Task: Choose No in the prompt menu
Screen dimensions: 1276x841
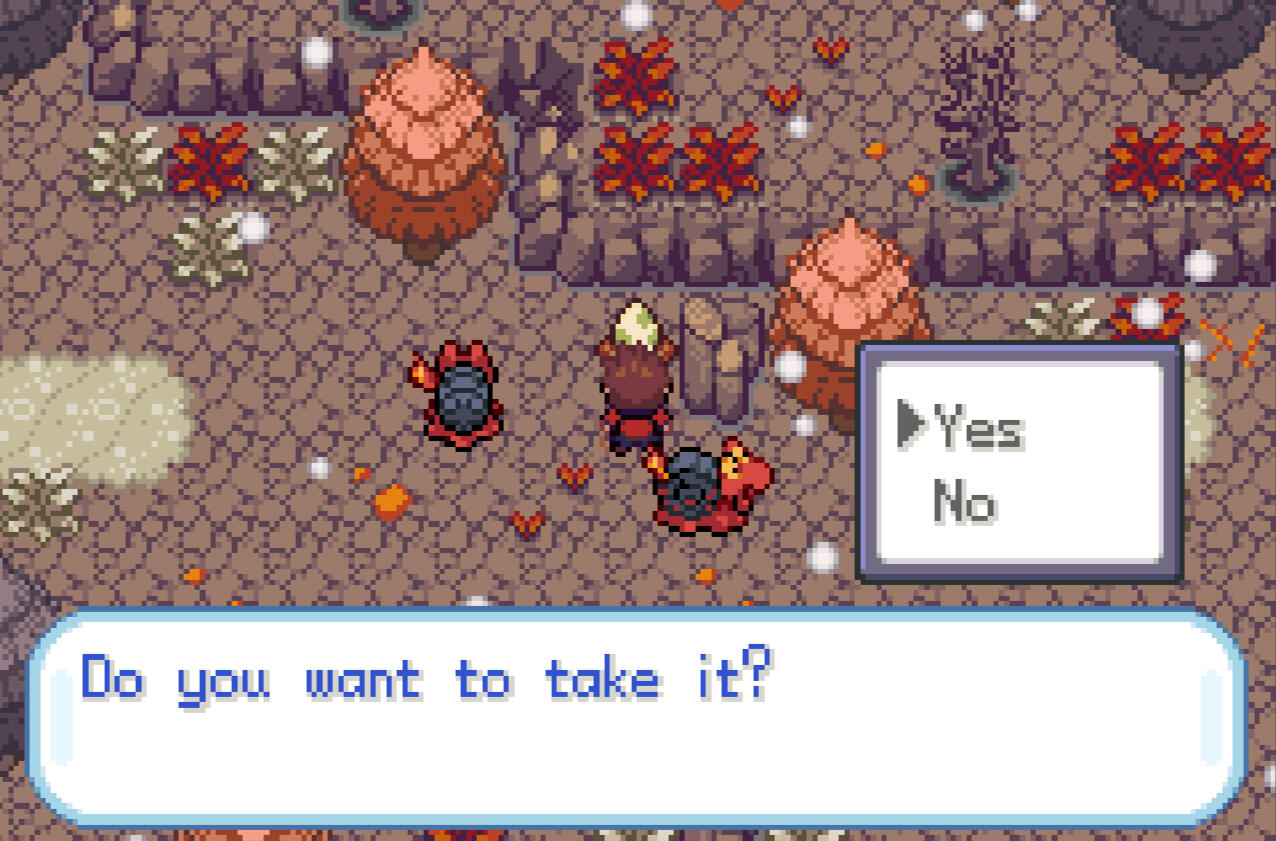Action: click(964, 501)
